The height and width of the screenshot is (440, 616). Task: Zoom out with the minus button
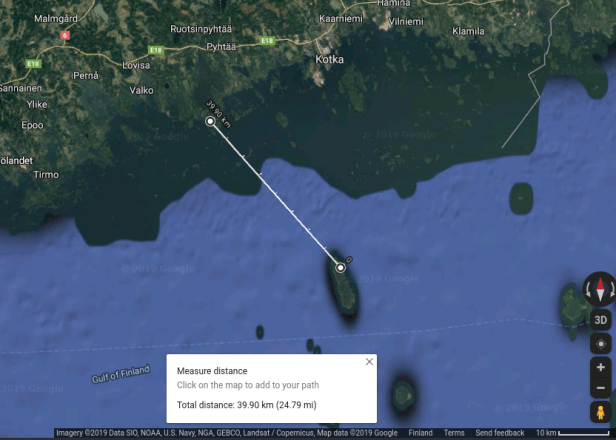600,388
